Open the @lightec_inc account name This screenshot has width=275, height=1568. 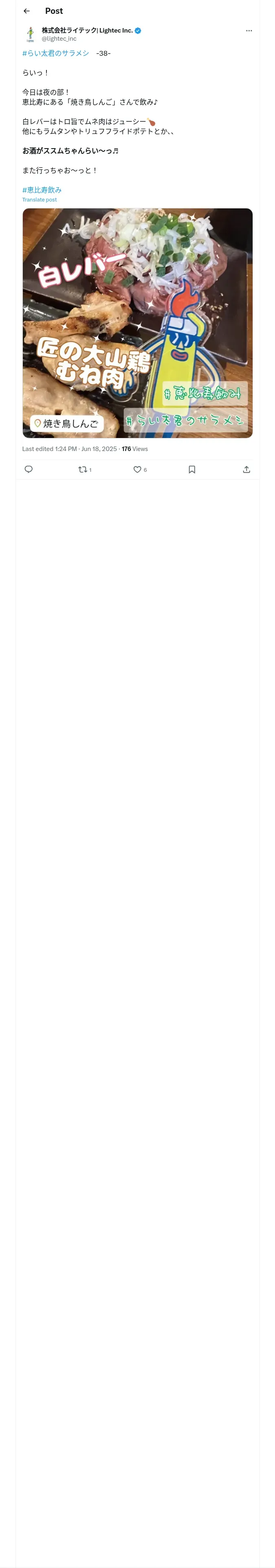59,38
